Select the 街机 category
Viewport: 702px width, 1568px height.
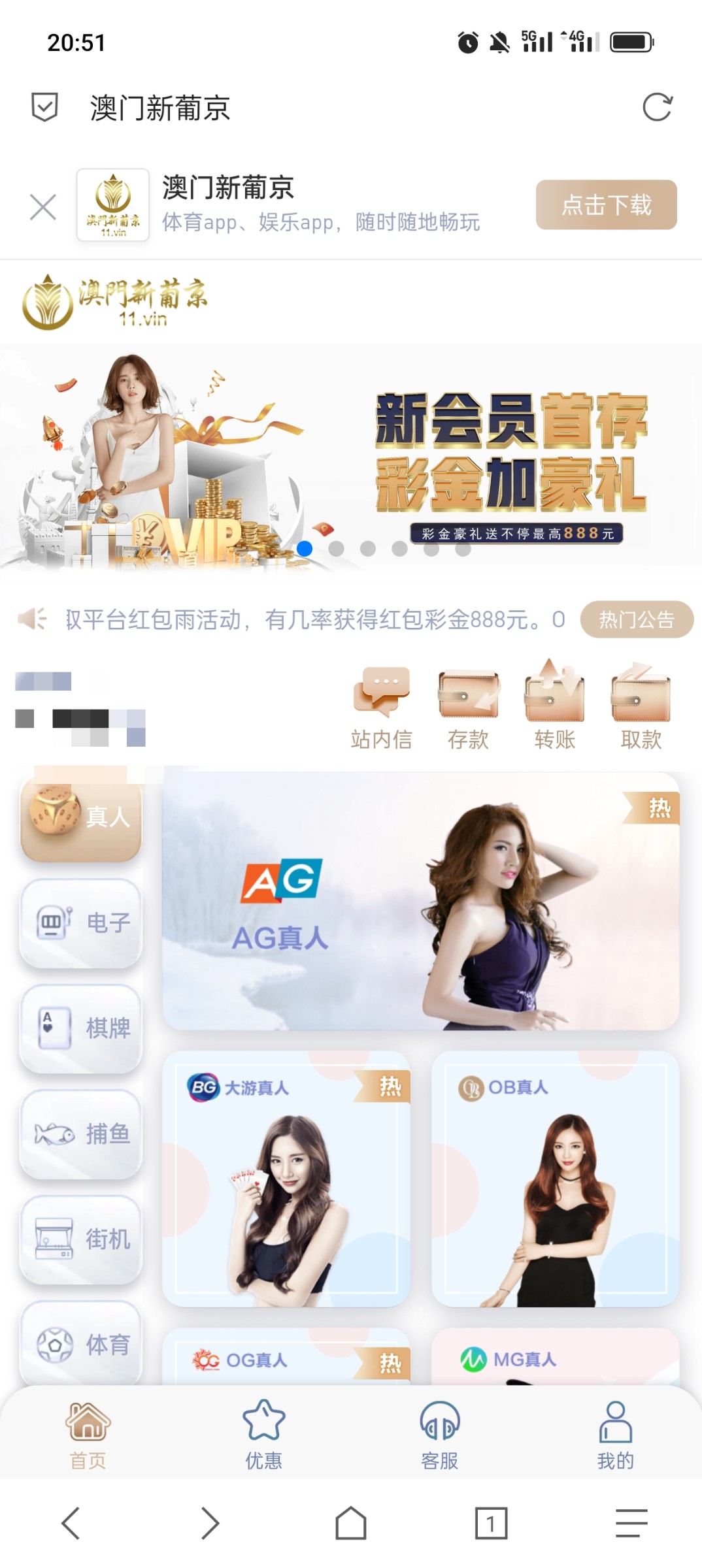click(81, 1239)
